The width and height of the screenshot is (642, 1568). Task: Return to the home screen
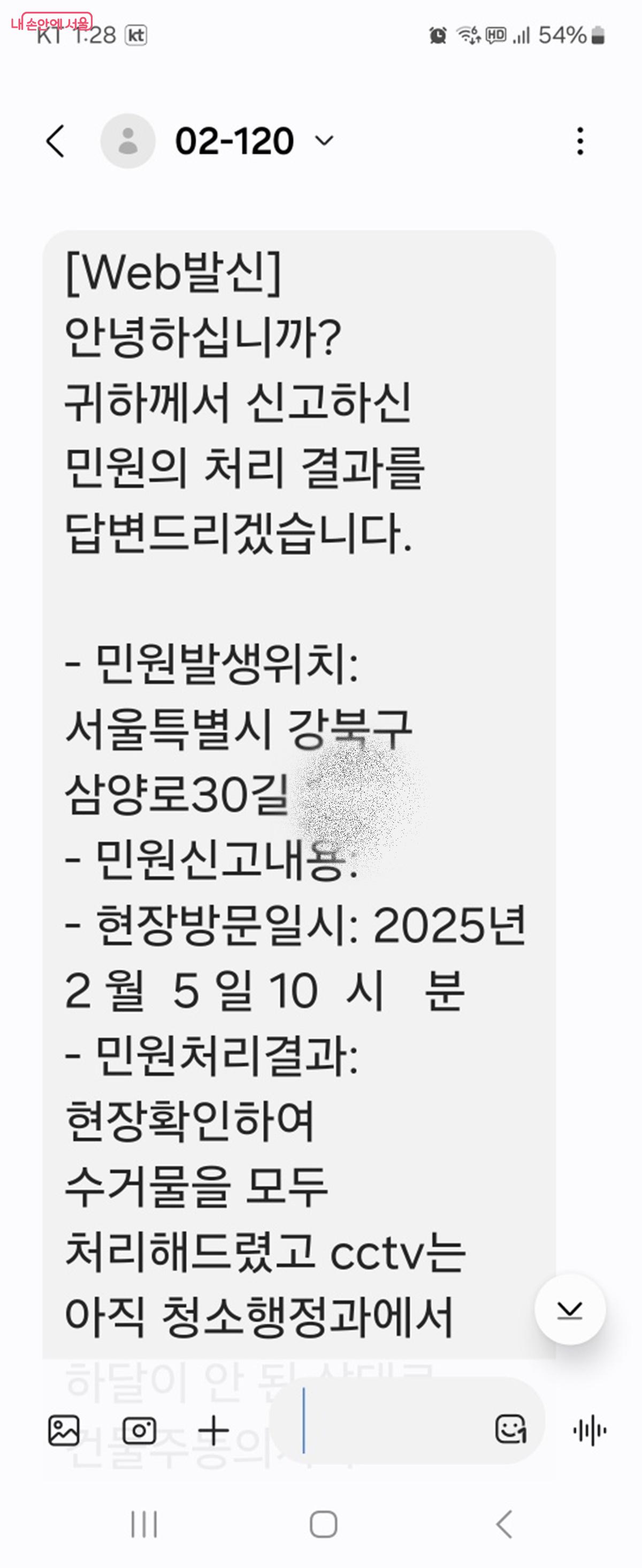(324, 1524)
